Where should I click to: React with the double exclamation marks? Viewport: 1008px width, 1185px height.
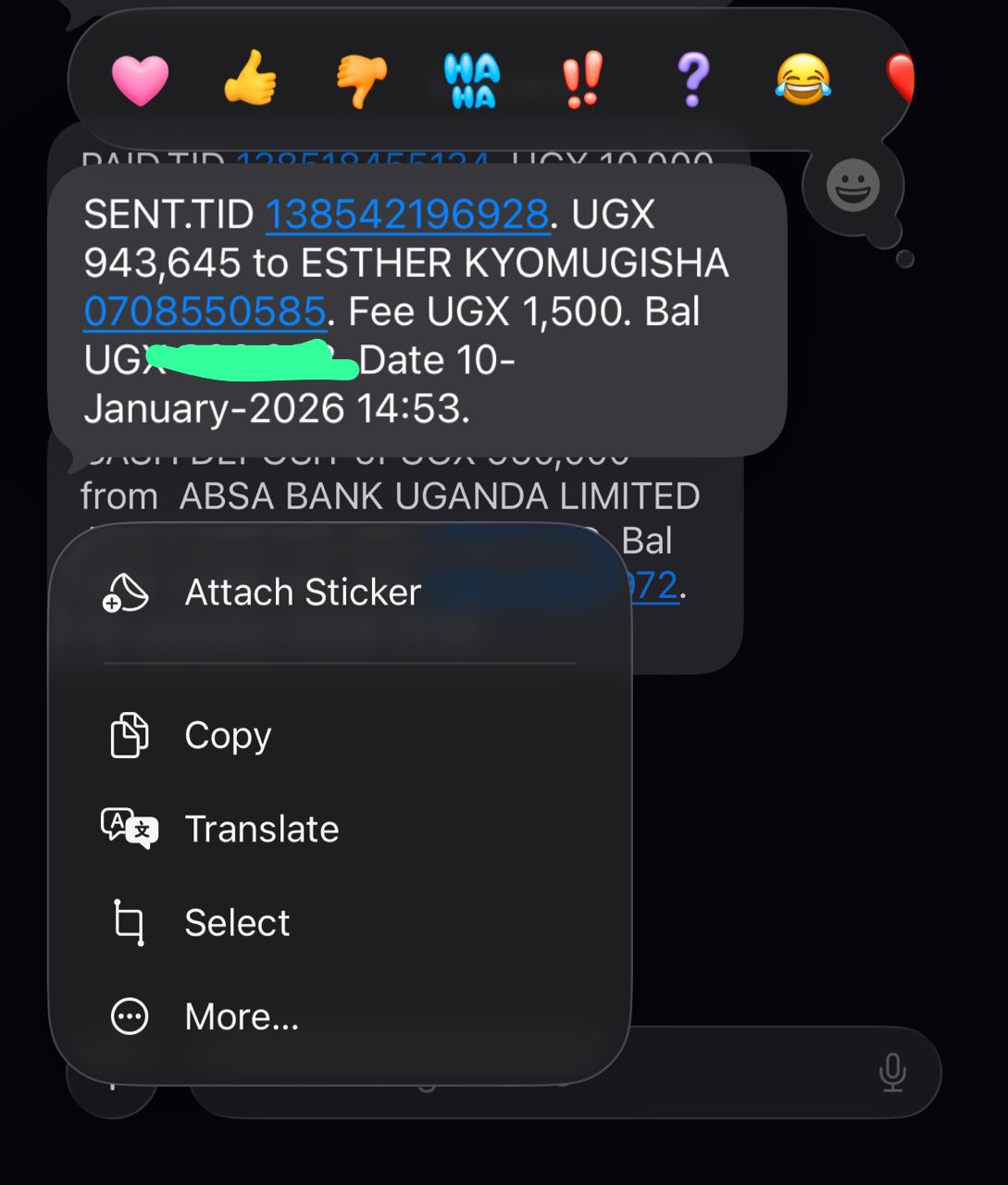click(583, 80)
